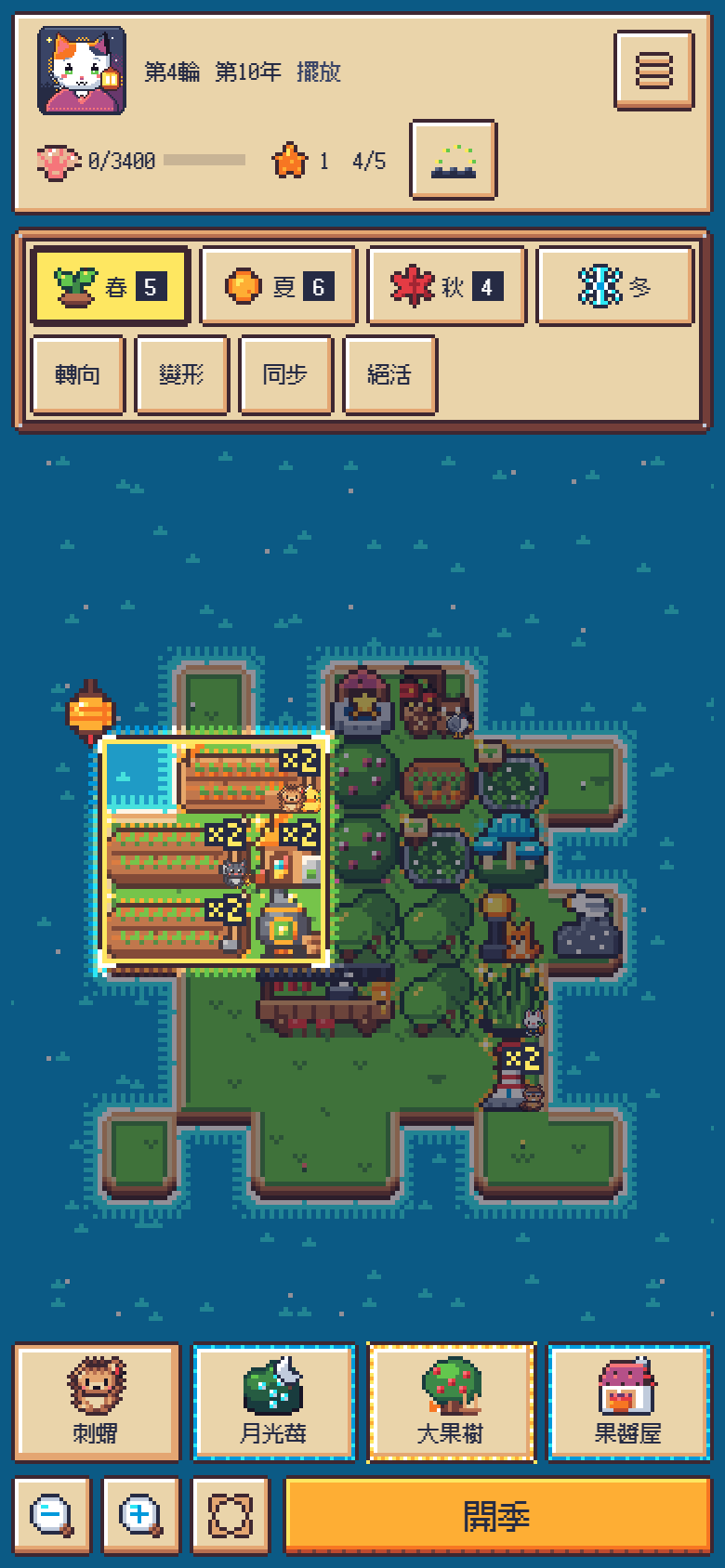725x1568 pixels.
Task: Switch to the 冬 winter tab
Action: pyautogui.click(x=615, y=286)
